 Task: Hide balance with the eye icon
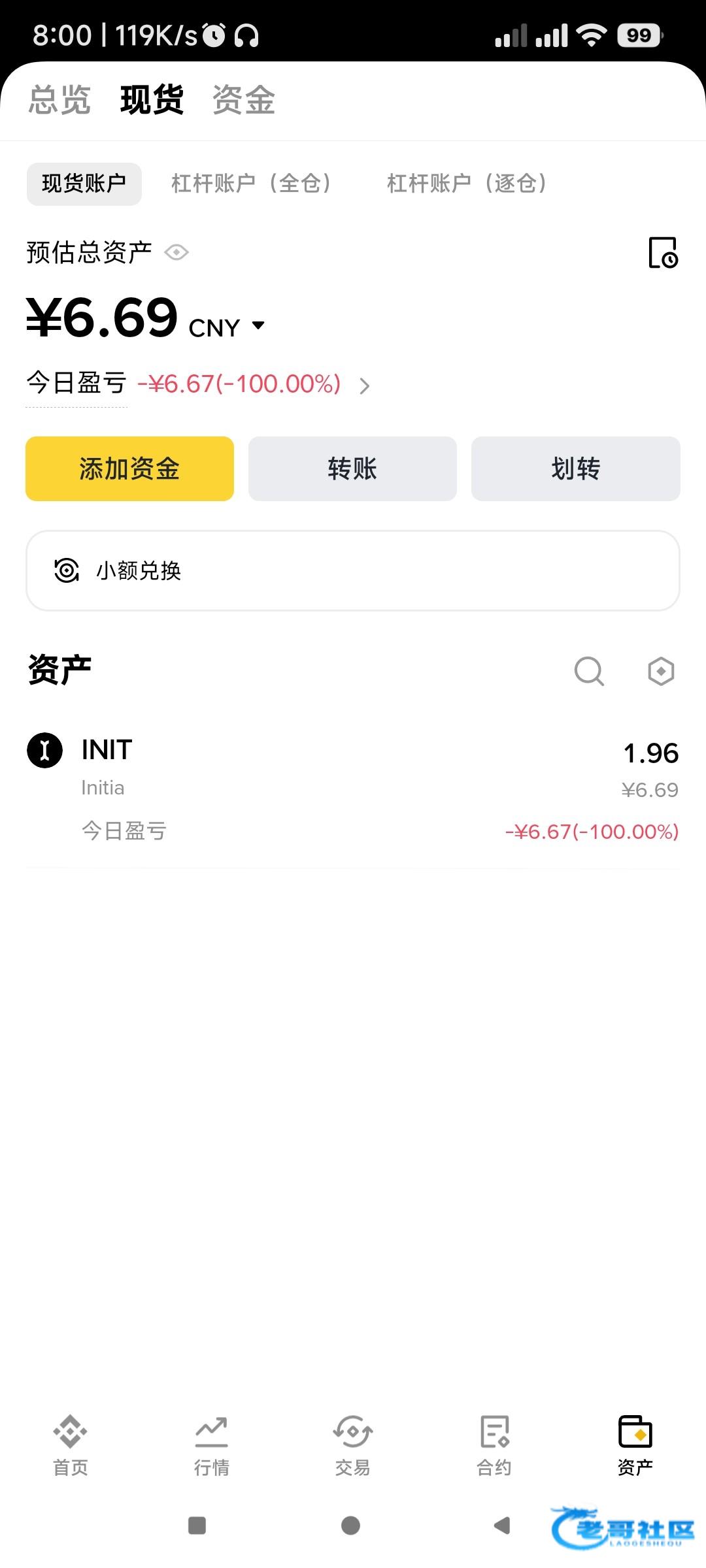point(176,252)
